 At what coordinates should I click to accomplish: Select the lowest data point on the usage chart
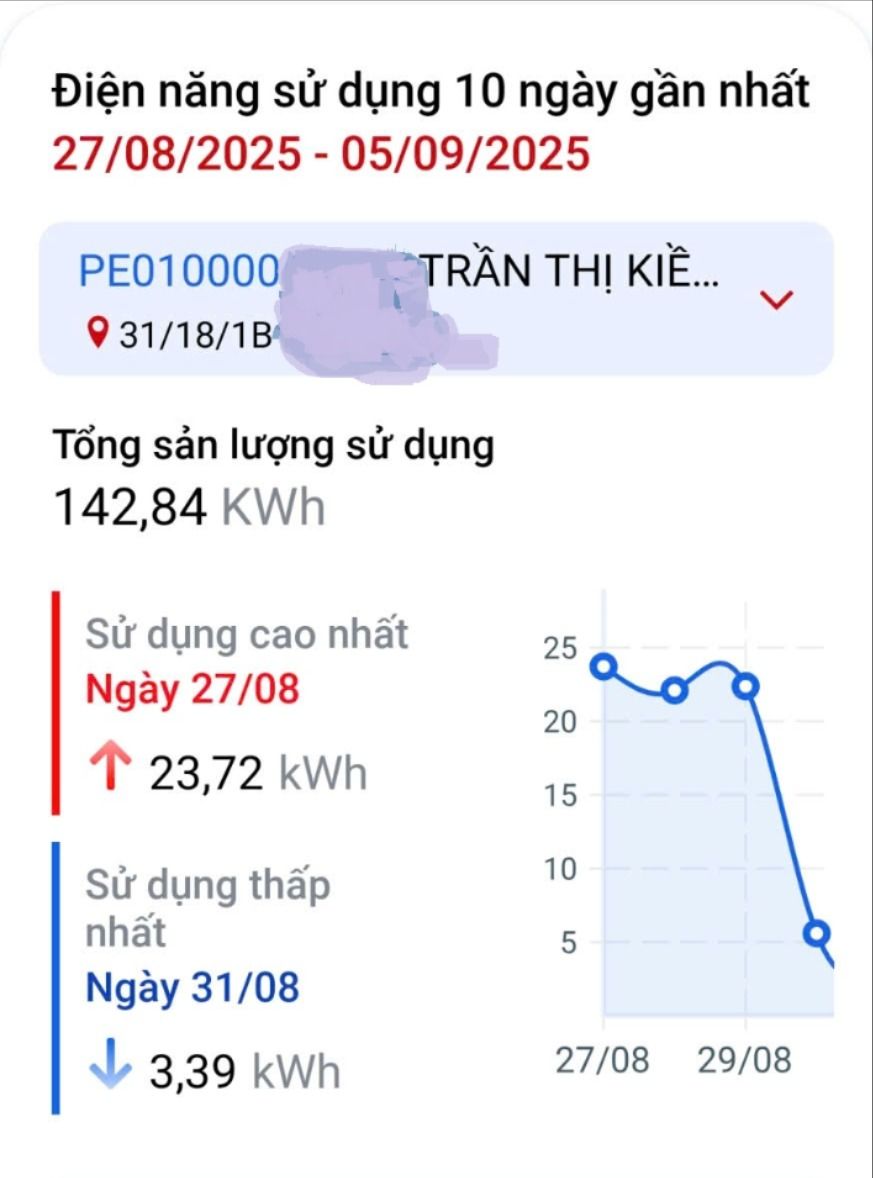click(x=818, y=934)
